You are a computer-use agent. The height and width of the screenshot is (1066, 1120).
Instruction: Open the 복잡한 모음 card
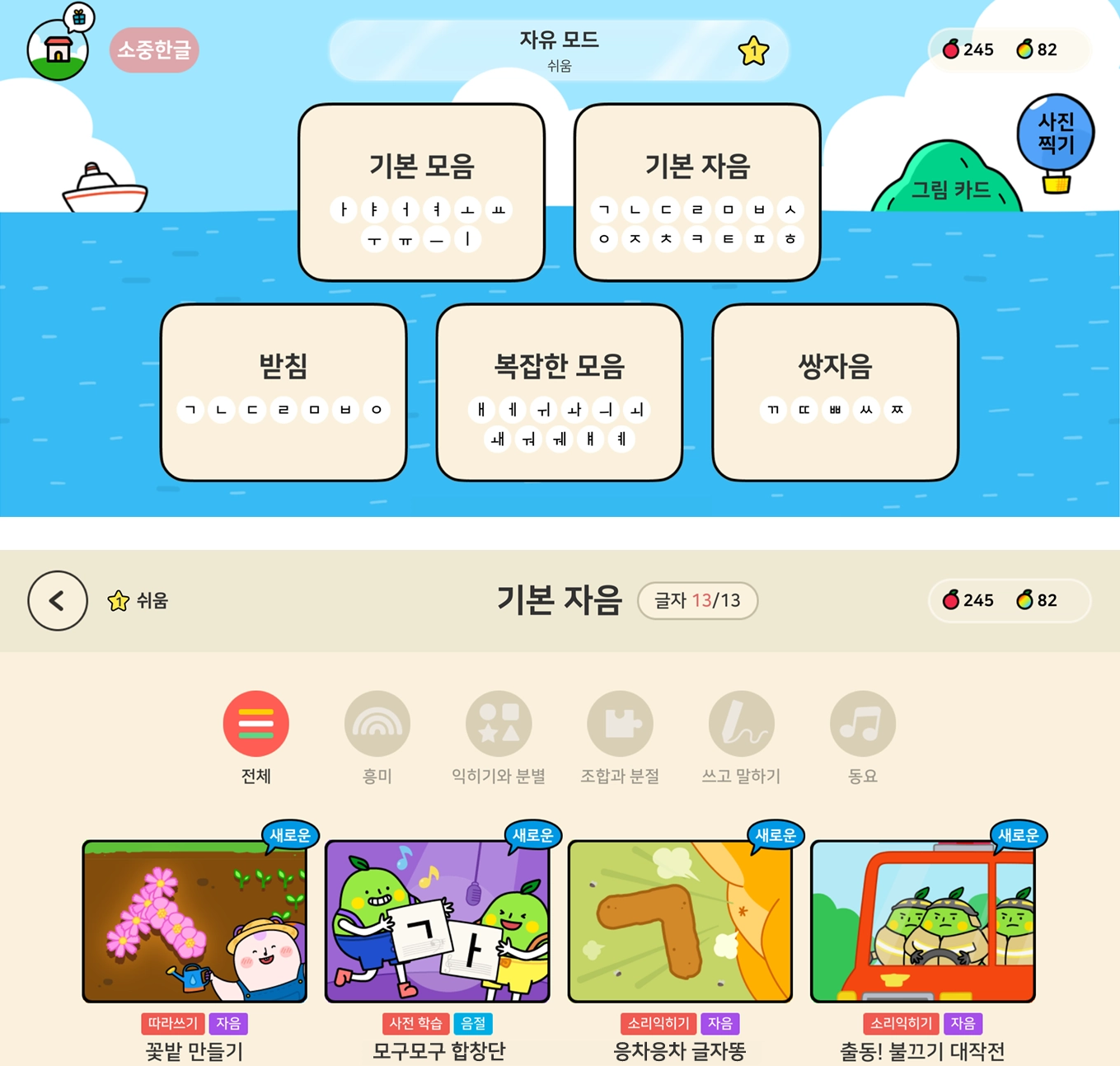[x=559, y=392]
